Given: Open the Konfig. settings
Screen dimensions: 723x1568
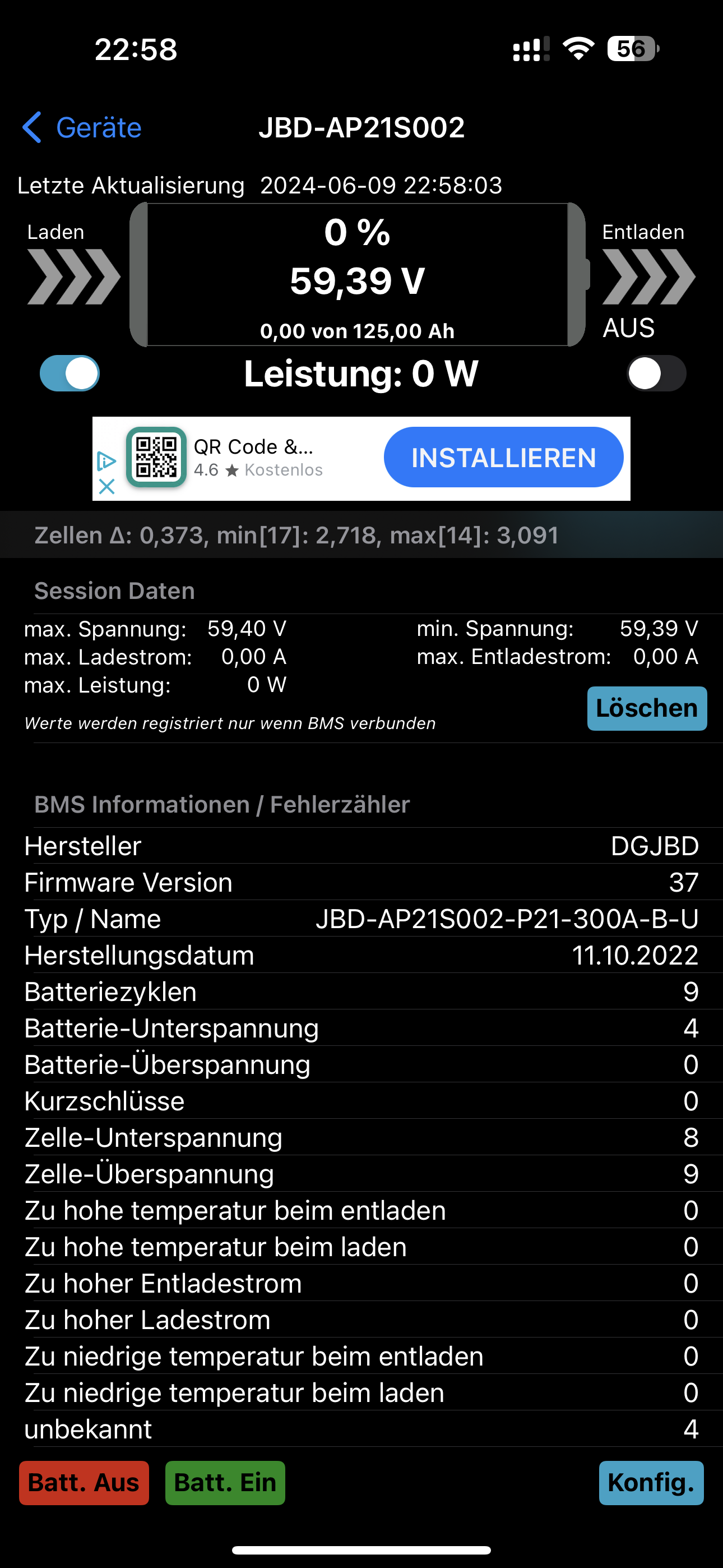Looking at the screenshot, I should click(651, 1483).
